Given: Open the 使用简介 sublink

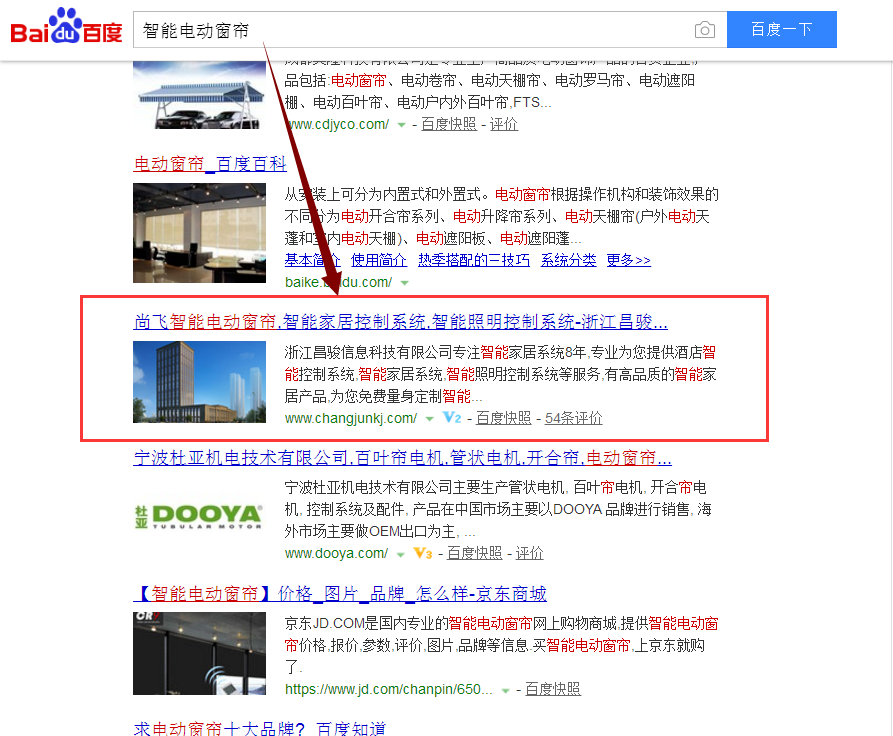Looking at the screenshot, I should point(378,260).
